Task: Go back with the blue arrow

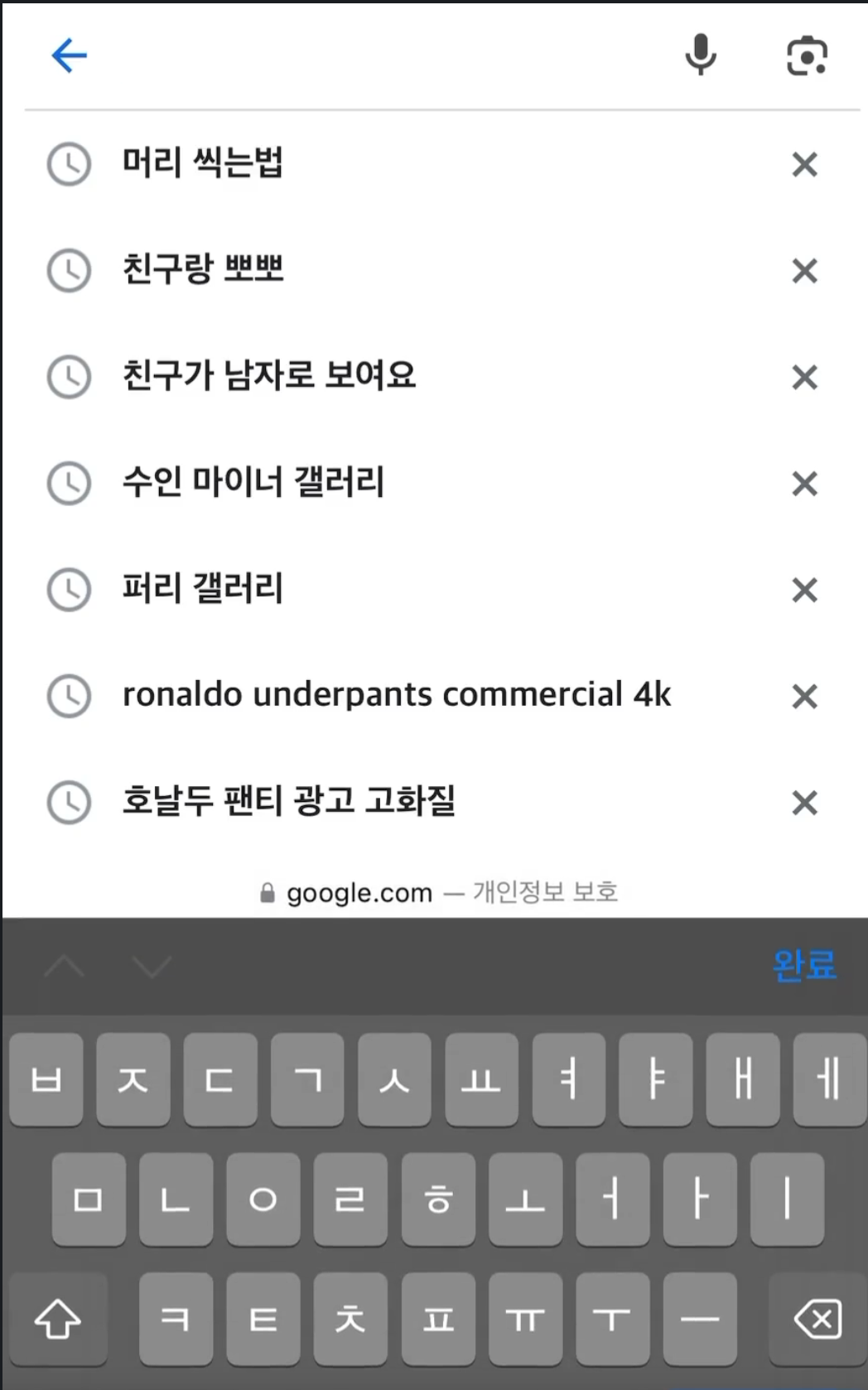Action: [x=70, y=56]
